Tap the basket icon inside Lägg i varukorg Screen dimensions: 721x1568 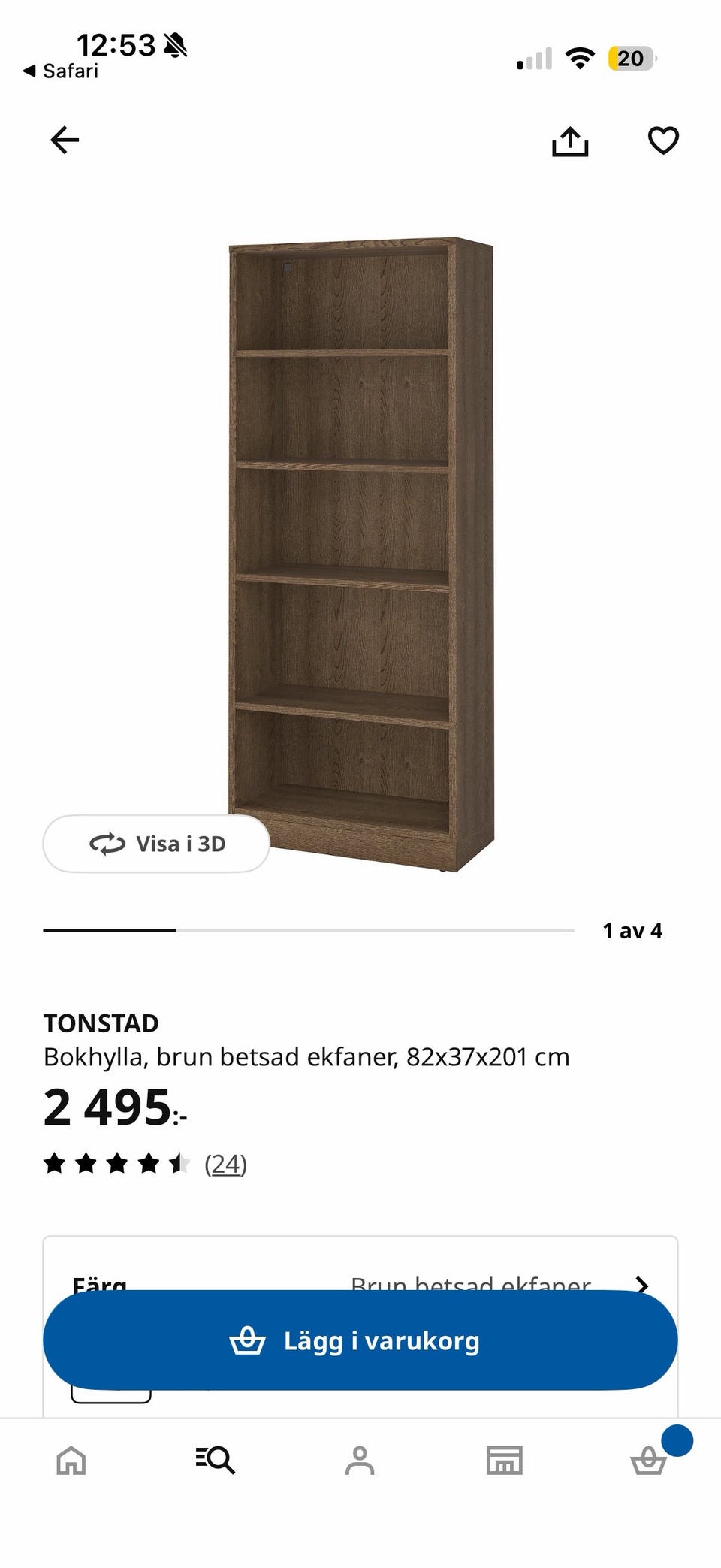[x=251, y=1340]
